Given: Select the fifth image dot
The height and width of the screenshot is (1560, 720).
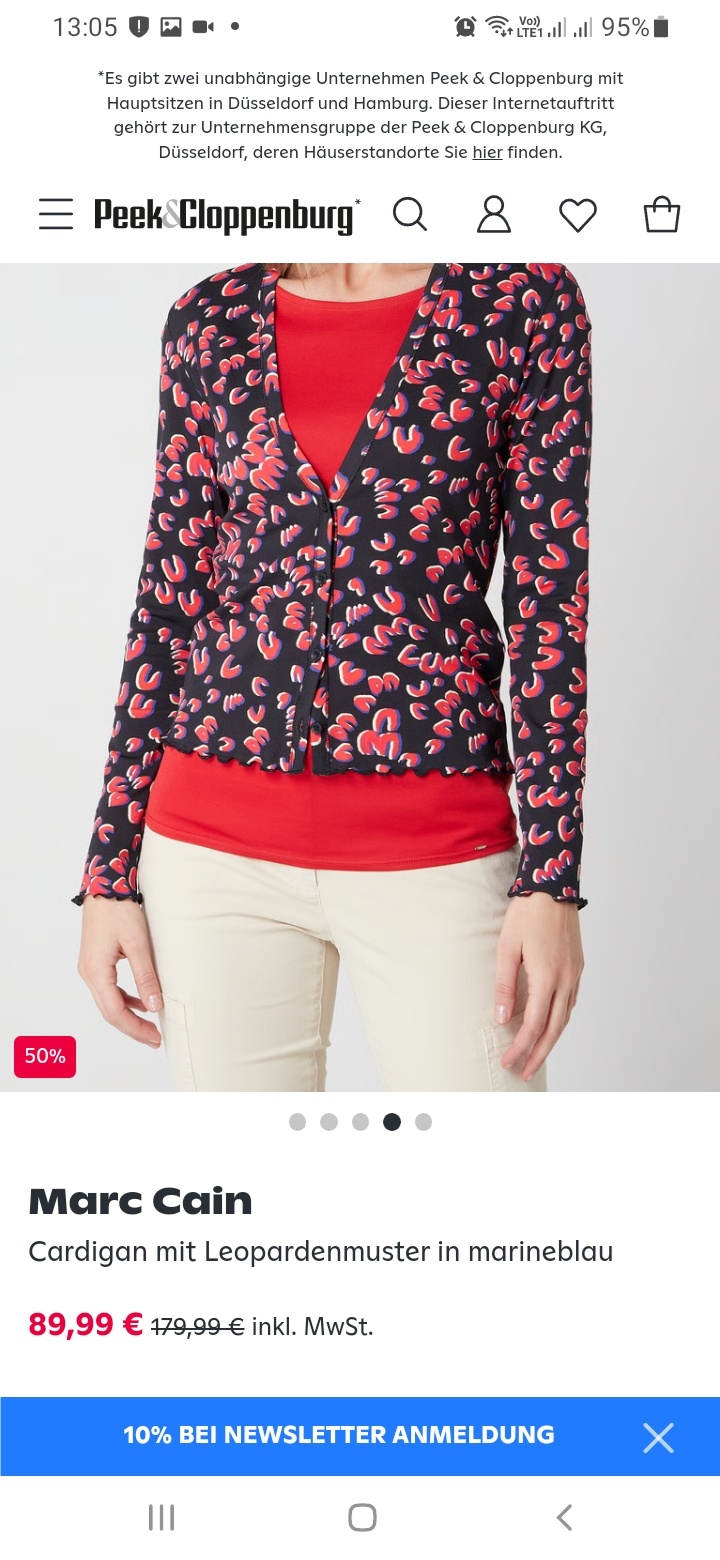Looking at the screenshot, I should [423, 1122].
